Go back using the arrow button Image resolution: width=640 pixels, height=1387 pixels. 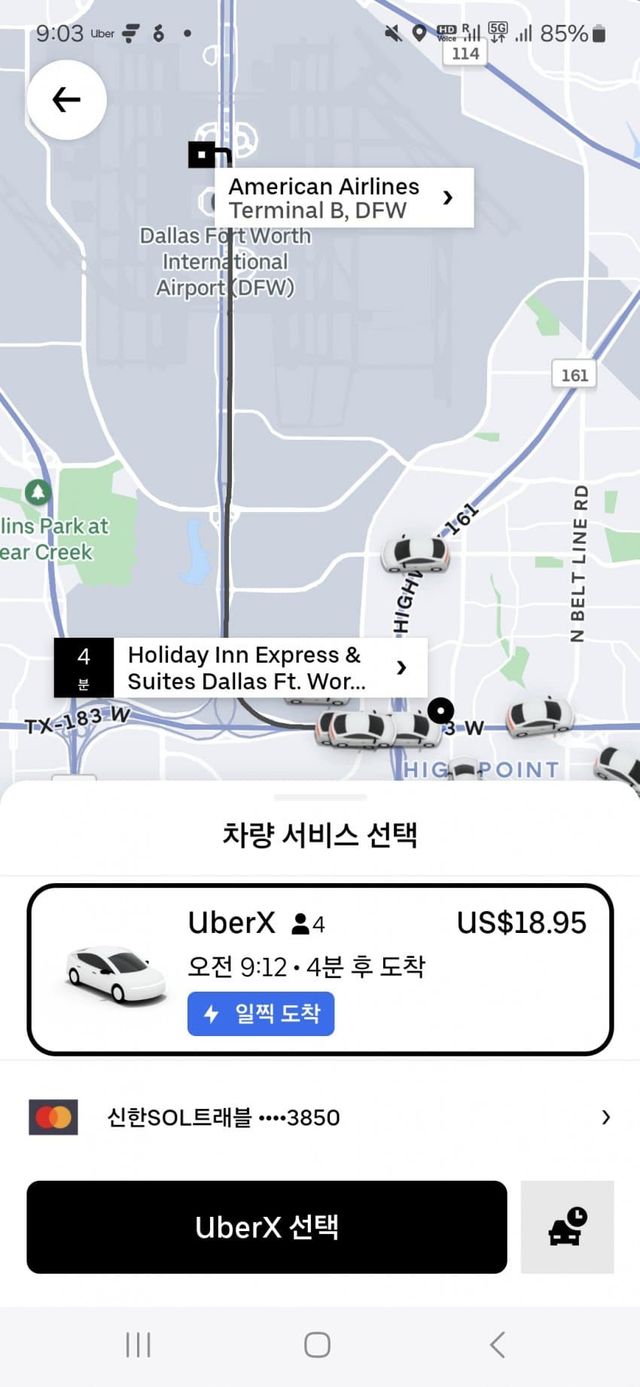tap(66, 100)
